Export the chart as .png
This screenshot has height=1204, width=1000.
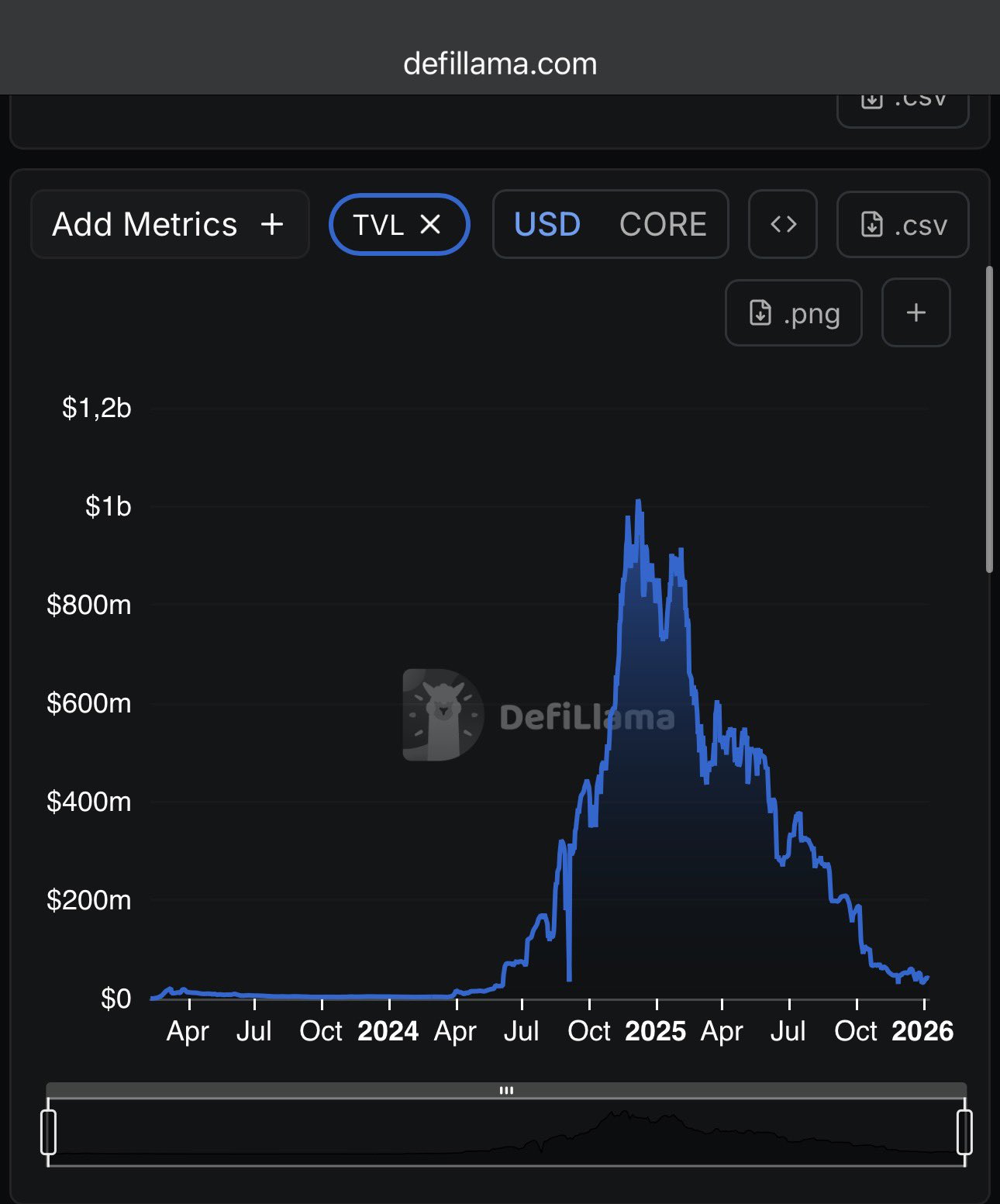tap(794, 313)
